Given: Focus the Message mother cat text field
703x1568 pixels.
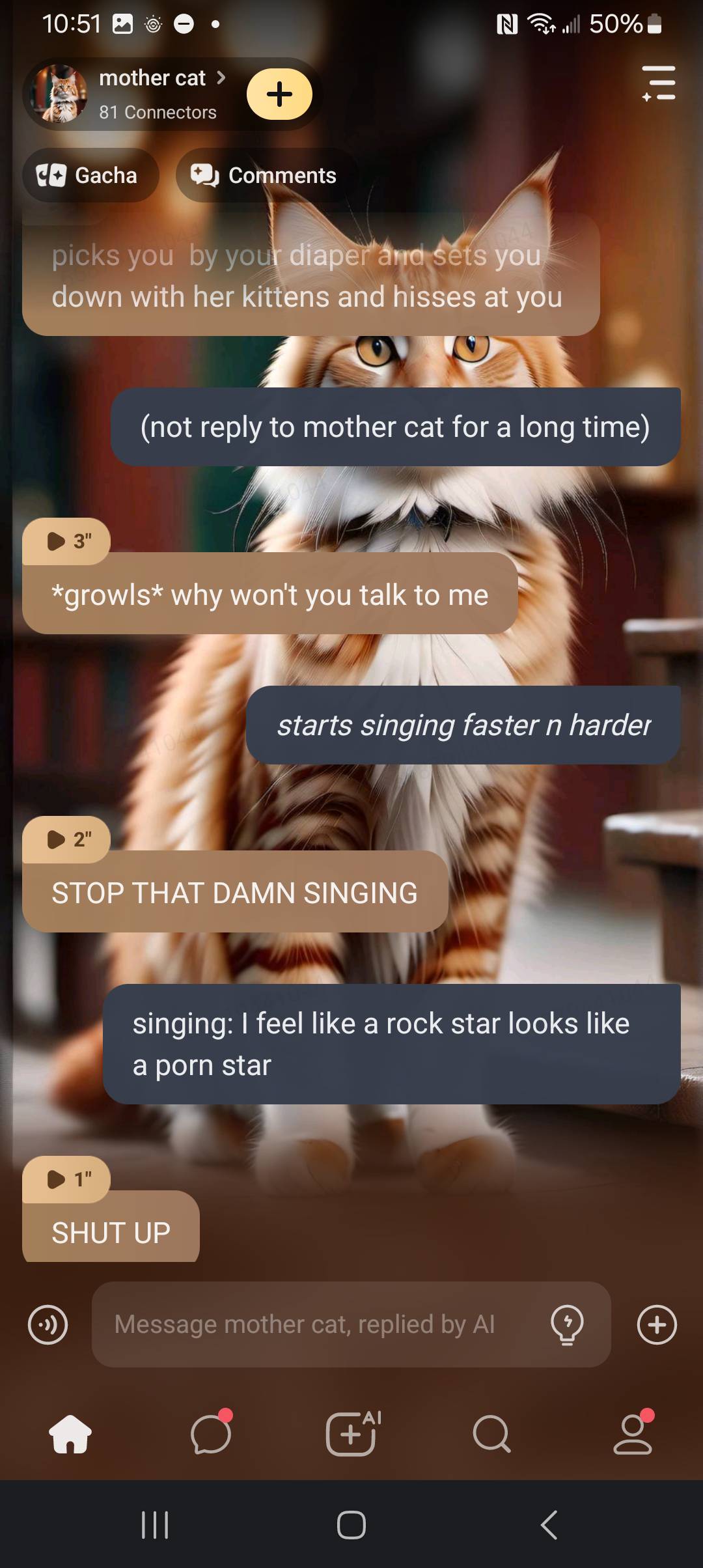Looking at the screenshot, I should point(319,1324).
